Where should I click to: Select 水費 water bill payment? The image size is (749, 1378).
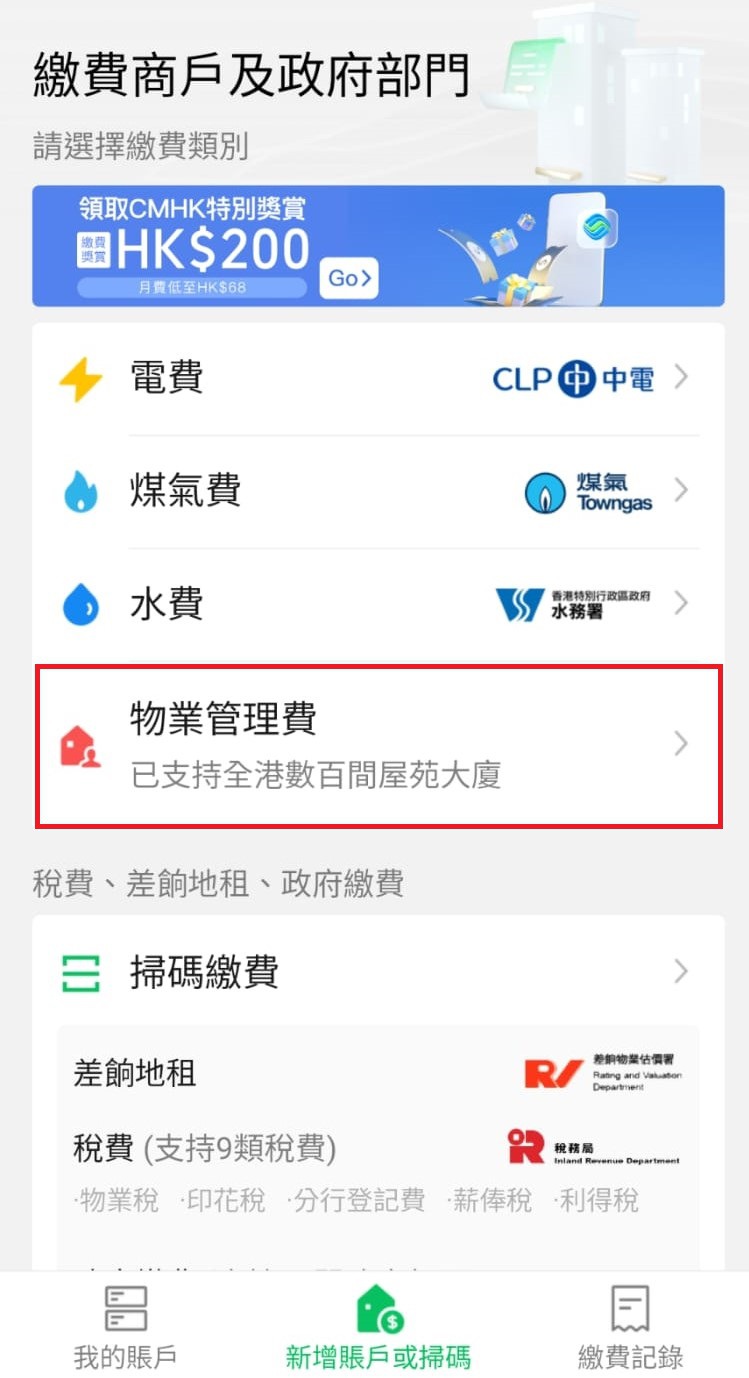[x=377, y=604]
